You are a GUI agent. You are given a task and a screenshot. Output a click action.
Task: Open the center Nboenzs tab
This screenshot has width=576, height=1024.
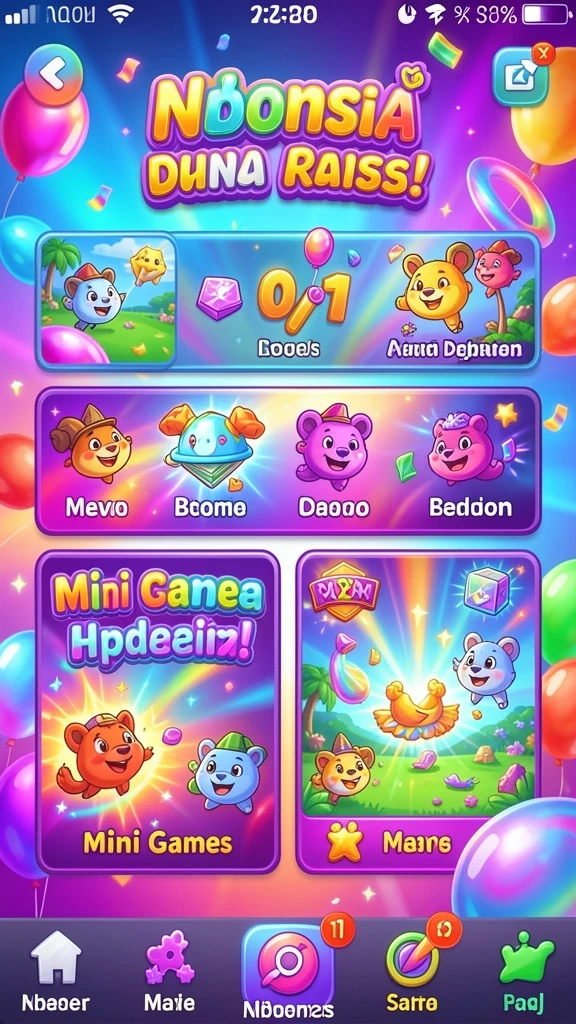pyautogui.click(x=288, y=969)
